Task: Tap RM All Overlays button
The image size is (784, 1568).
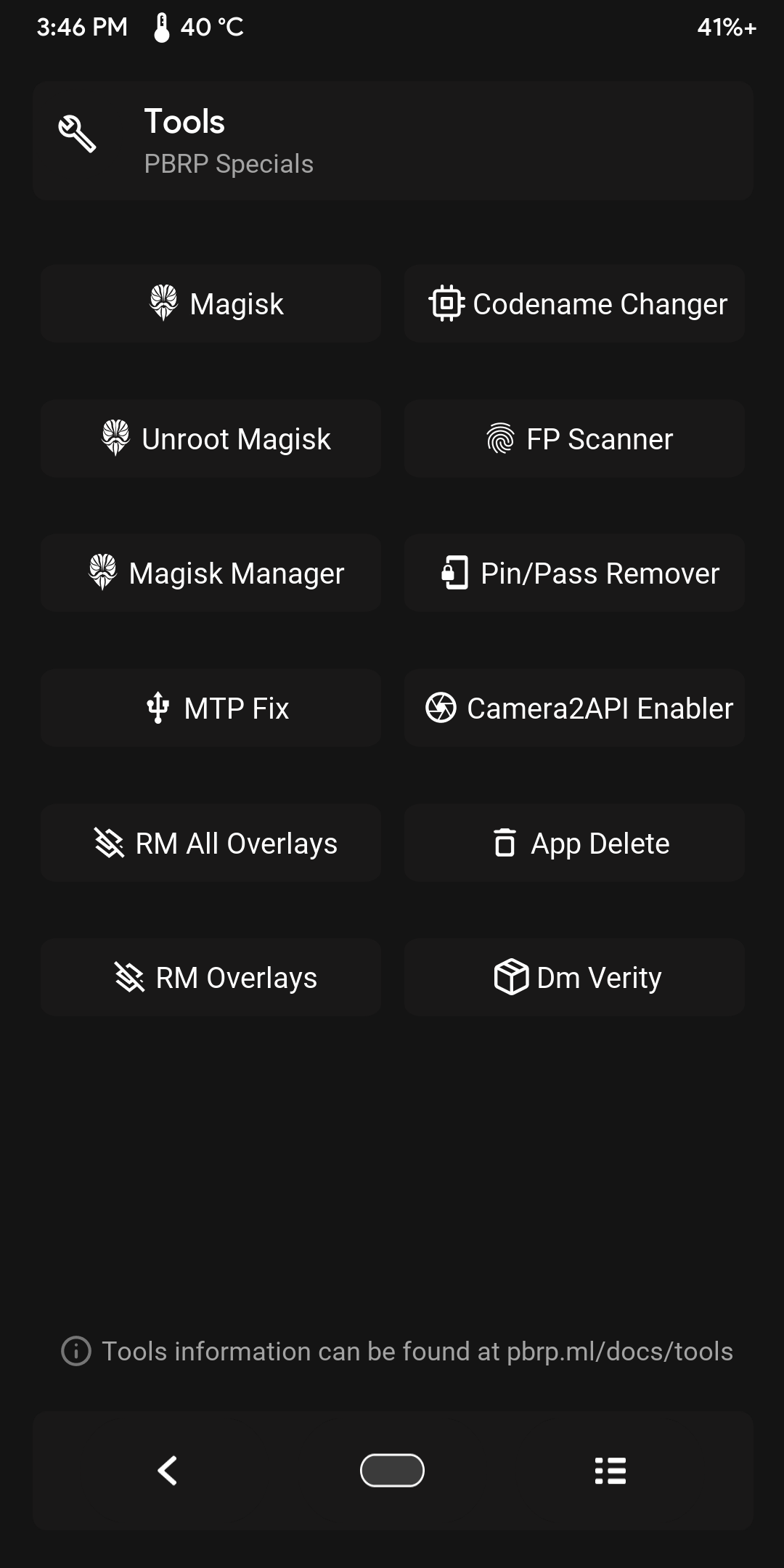Action: [x=211, y=843]
